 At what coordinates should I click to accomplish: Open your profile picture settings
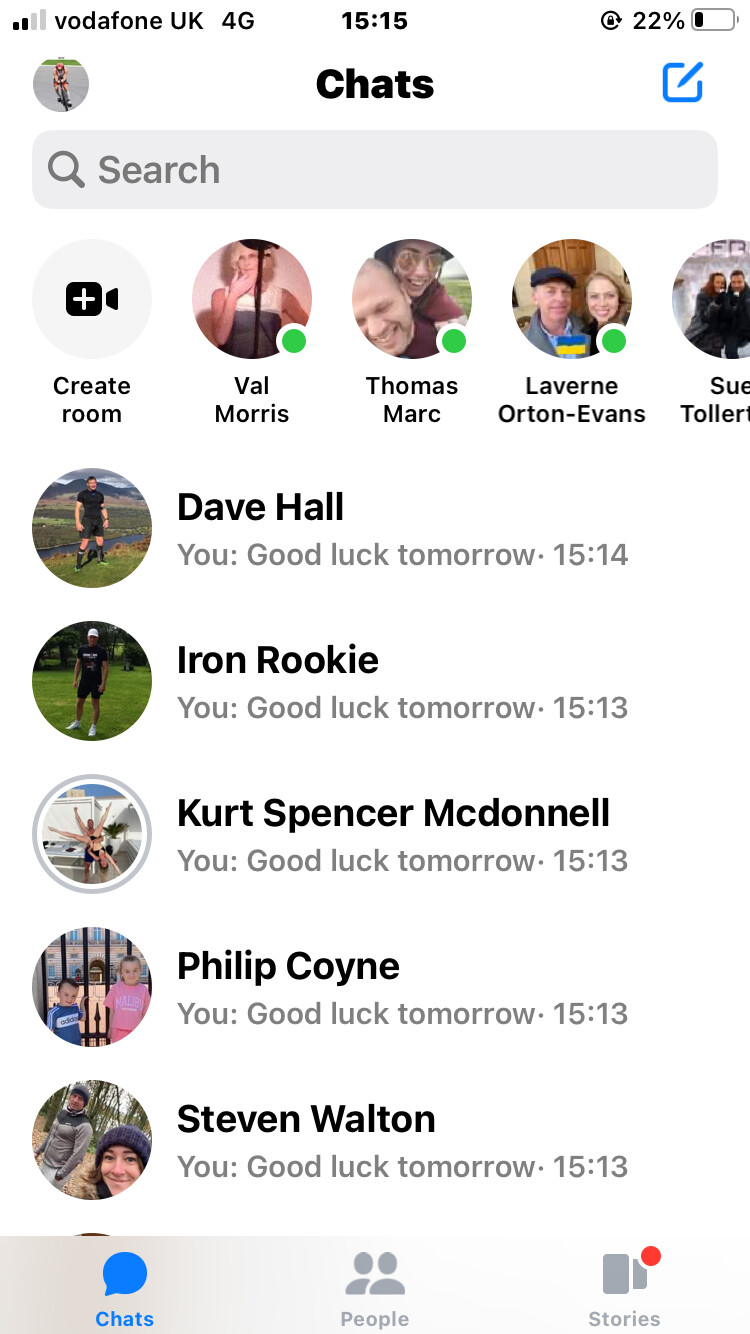coord(61,84)
